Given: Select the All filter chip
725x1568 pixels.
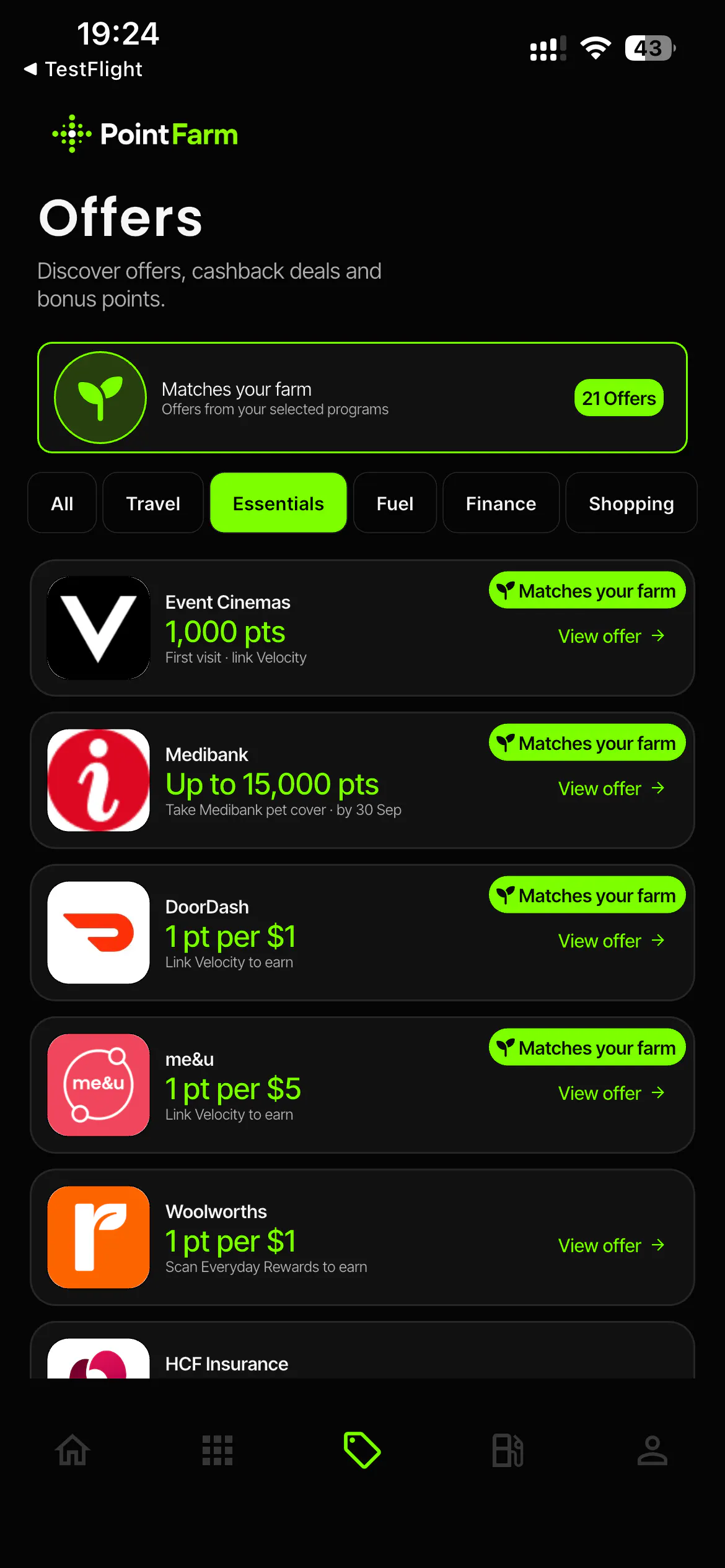Looking at the screenshot, I should tap(62, 503).
